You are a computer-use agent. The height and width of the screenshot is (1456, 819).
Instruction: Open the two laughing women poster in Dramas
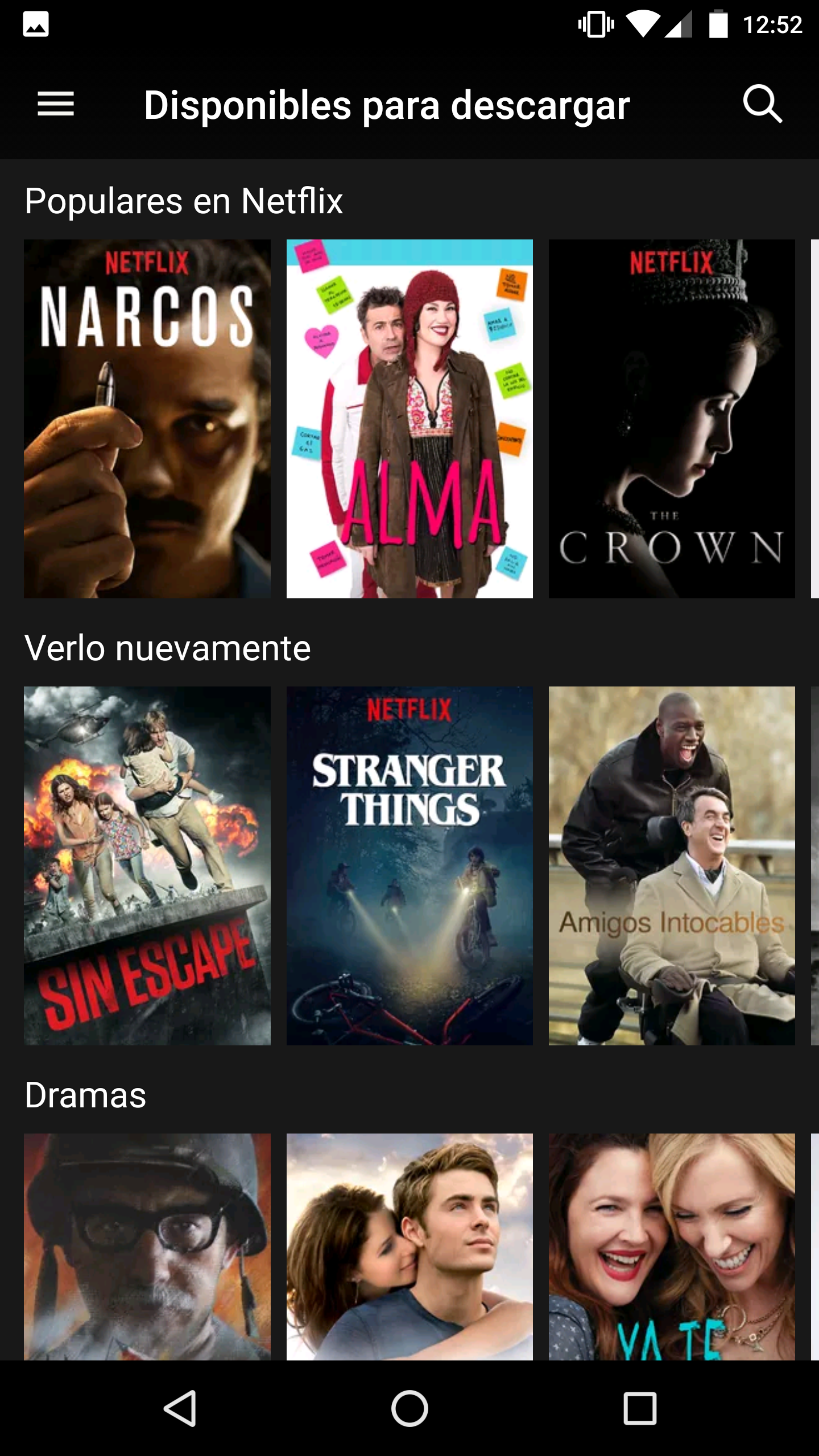(x=672, y=1247)
